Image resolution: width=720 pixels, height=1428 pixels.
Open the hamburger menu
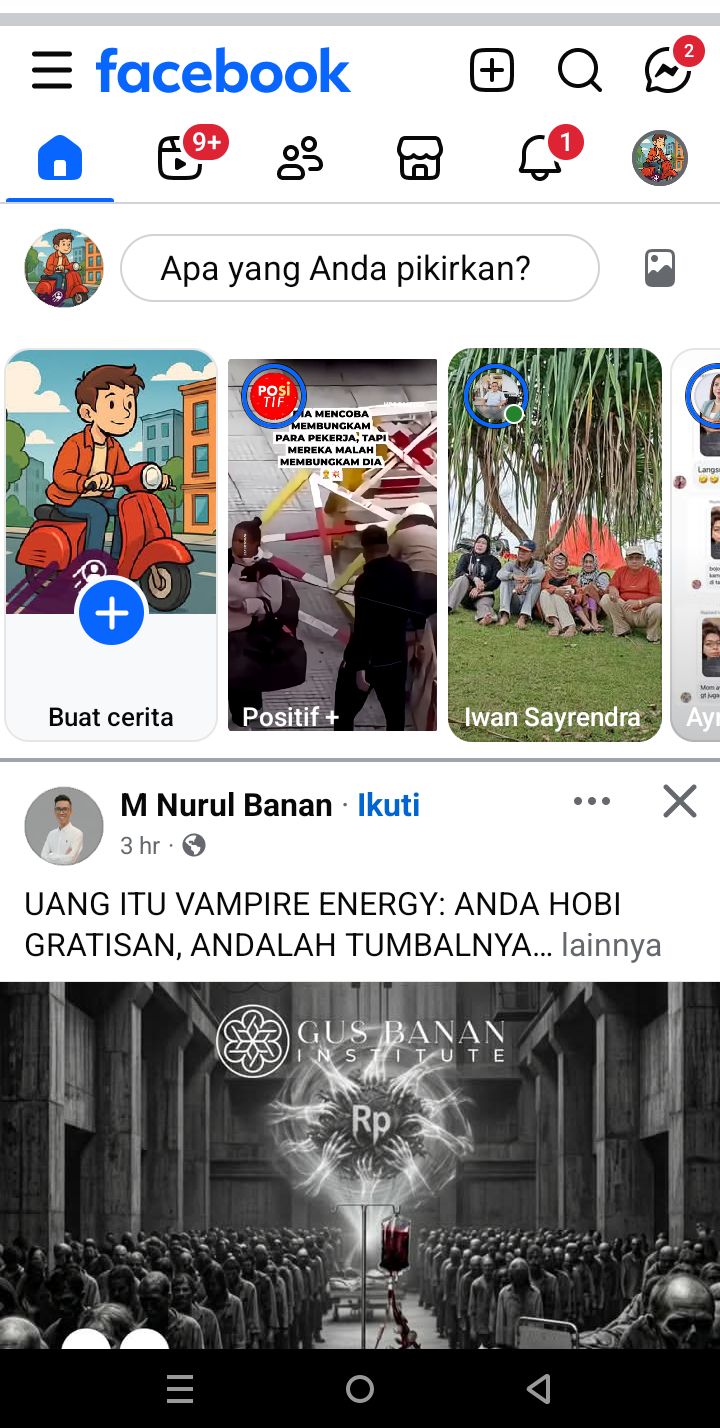click(x=51, y=71)
